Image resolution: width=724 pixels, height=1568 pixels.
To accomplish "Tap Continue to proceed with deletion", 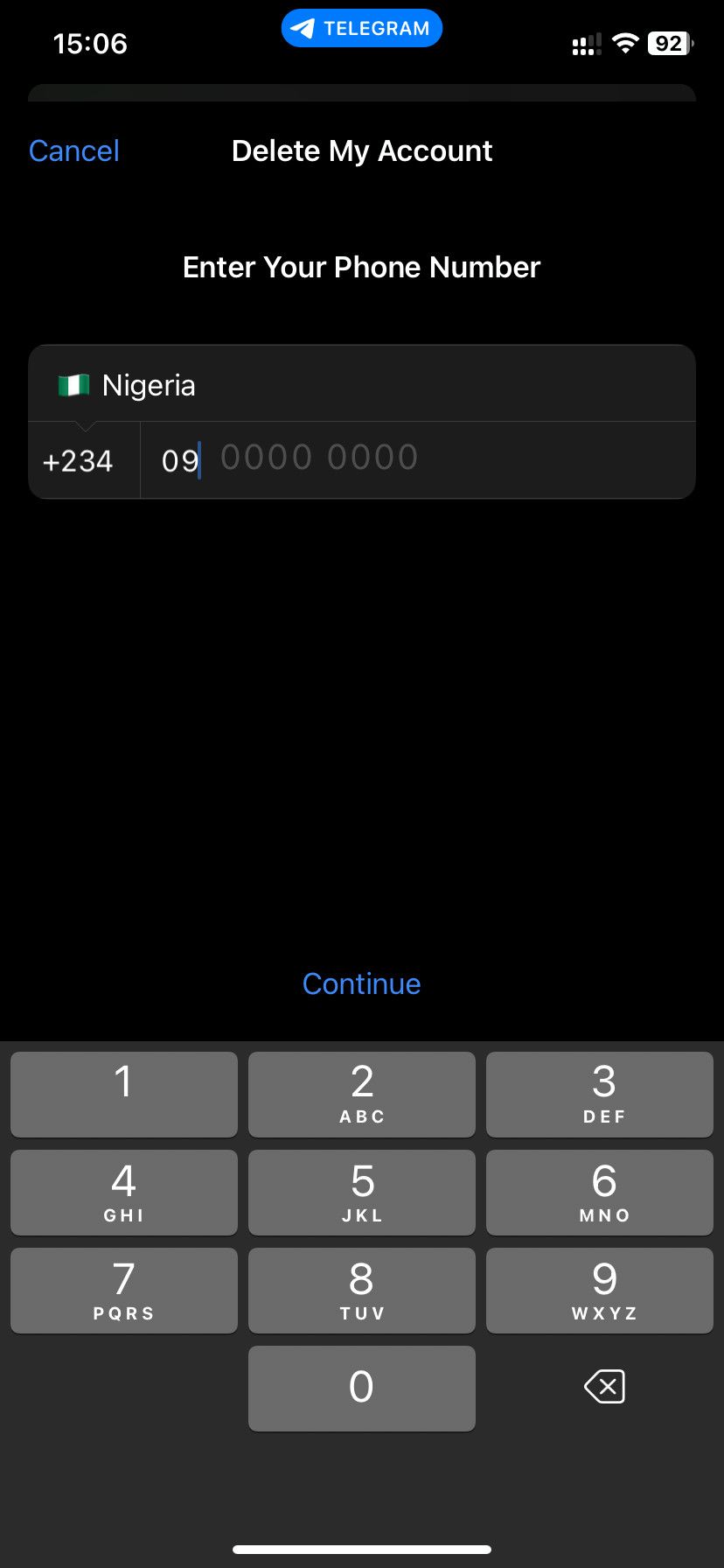I will [x=361, y=983].
